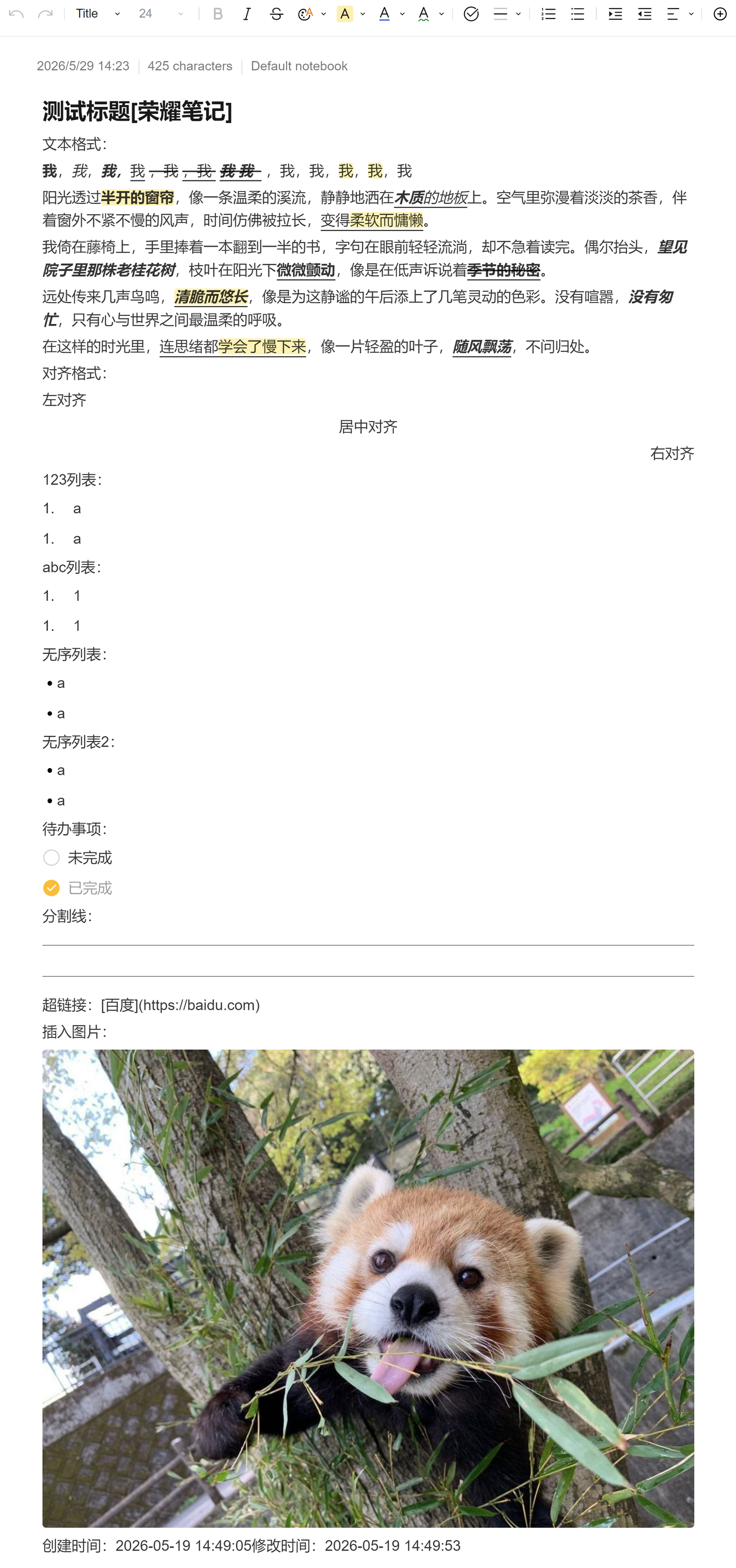Toggle italic formatting
736x1568 pixels.
coord(246,14)
